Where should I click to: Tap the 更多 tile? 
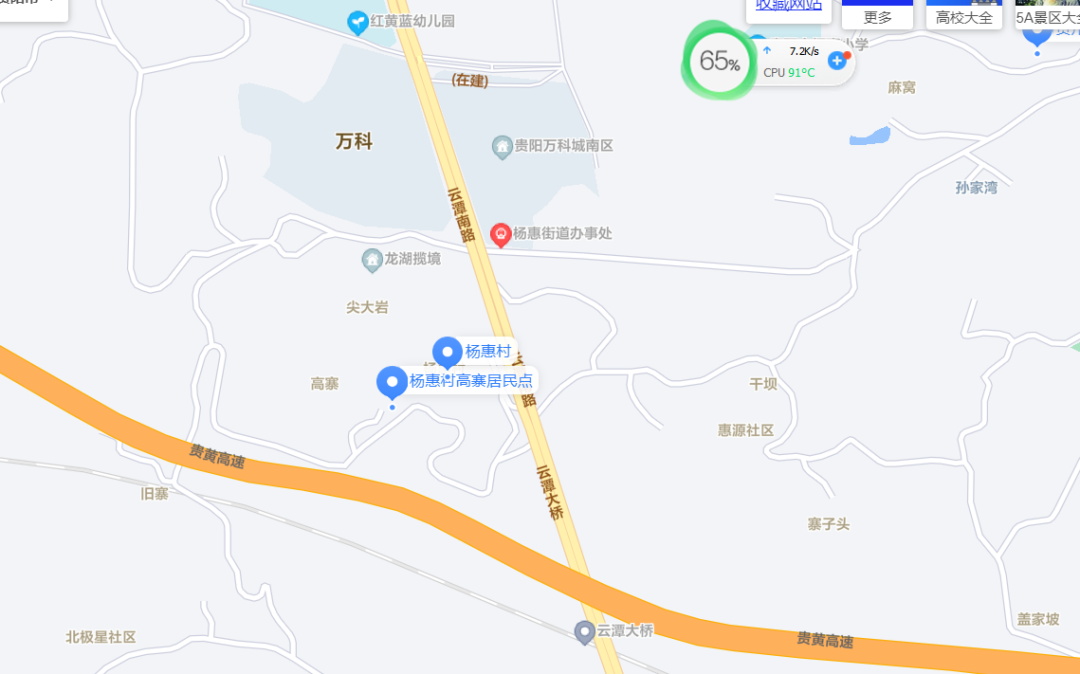(877, 16)
